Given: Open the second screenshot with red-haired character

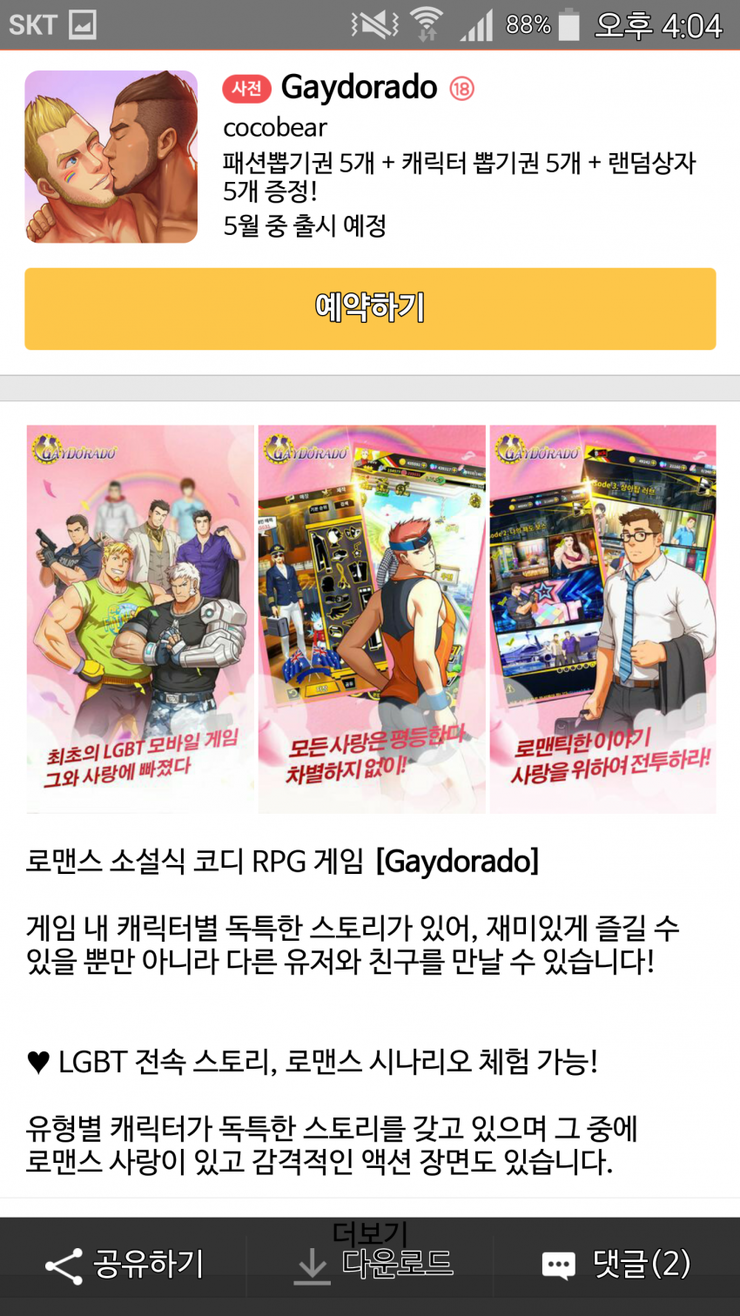Looking at the screenshot, I should tap(371, 618).
